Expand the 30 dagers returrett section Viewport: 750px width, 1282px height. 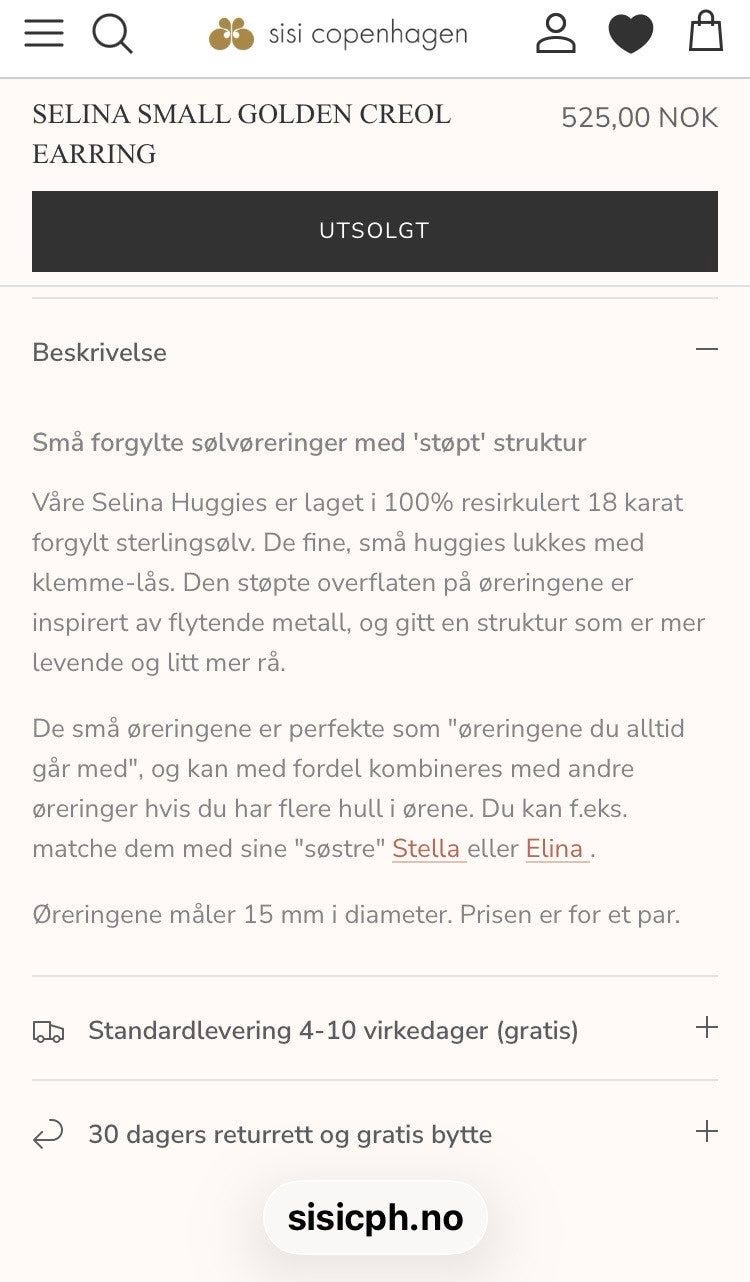(708, 1134)
